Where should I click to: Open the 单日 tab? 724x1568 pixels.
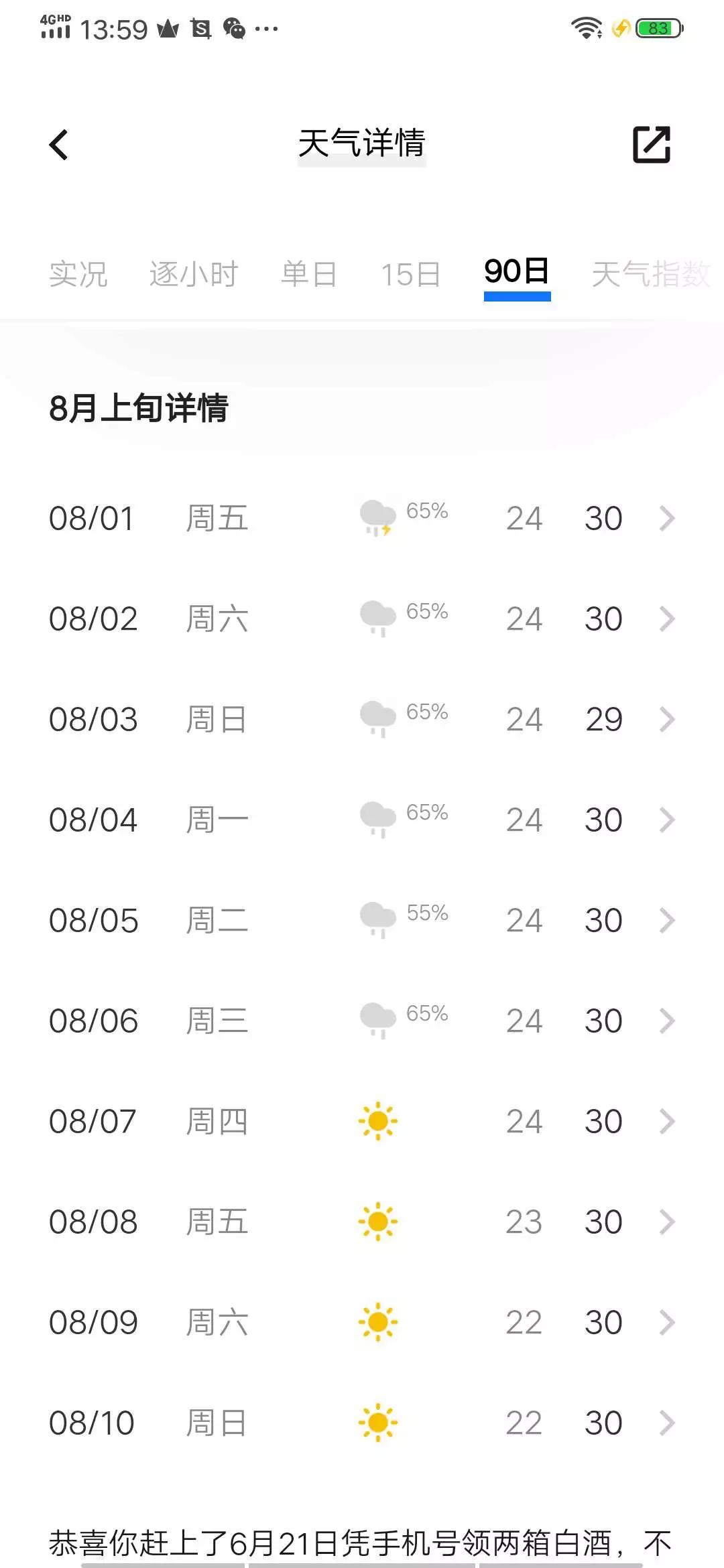point(309,274)
